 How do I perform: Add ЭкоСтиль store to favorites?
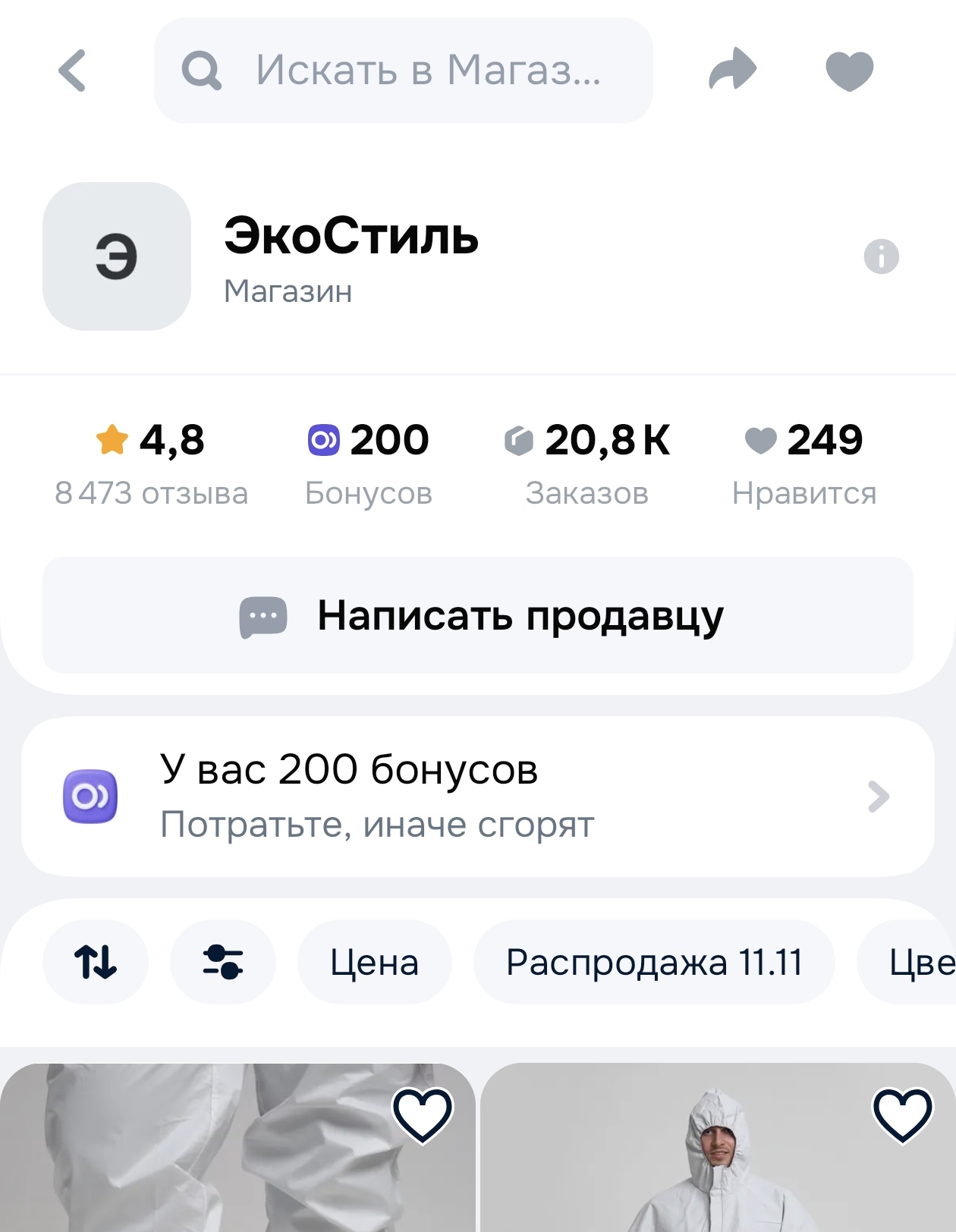point(849,71)
